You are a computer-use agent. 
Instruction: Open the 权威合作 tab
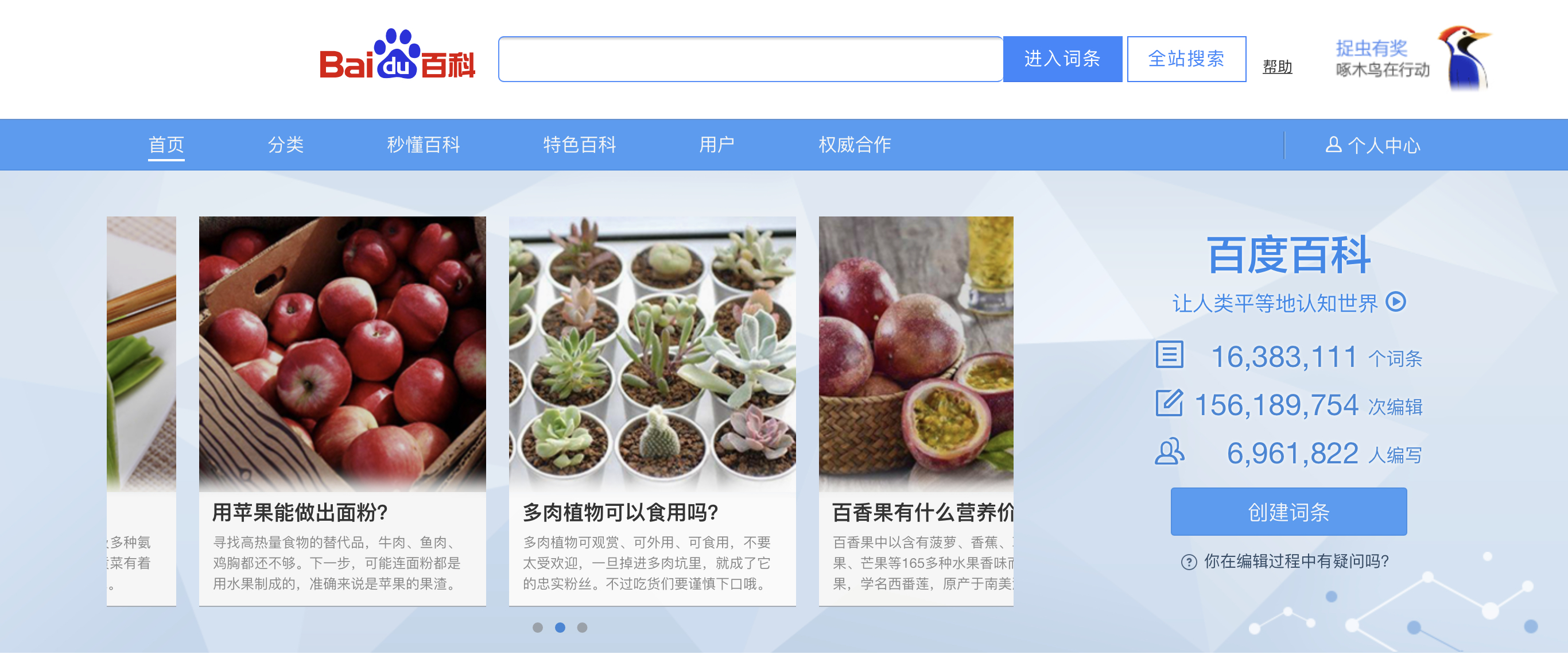click(854, 145)
